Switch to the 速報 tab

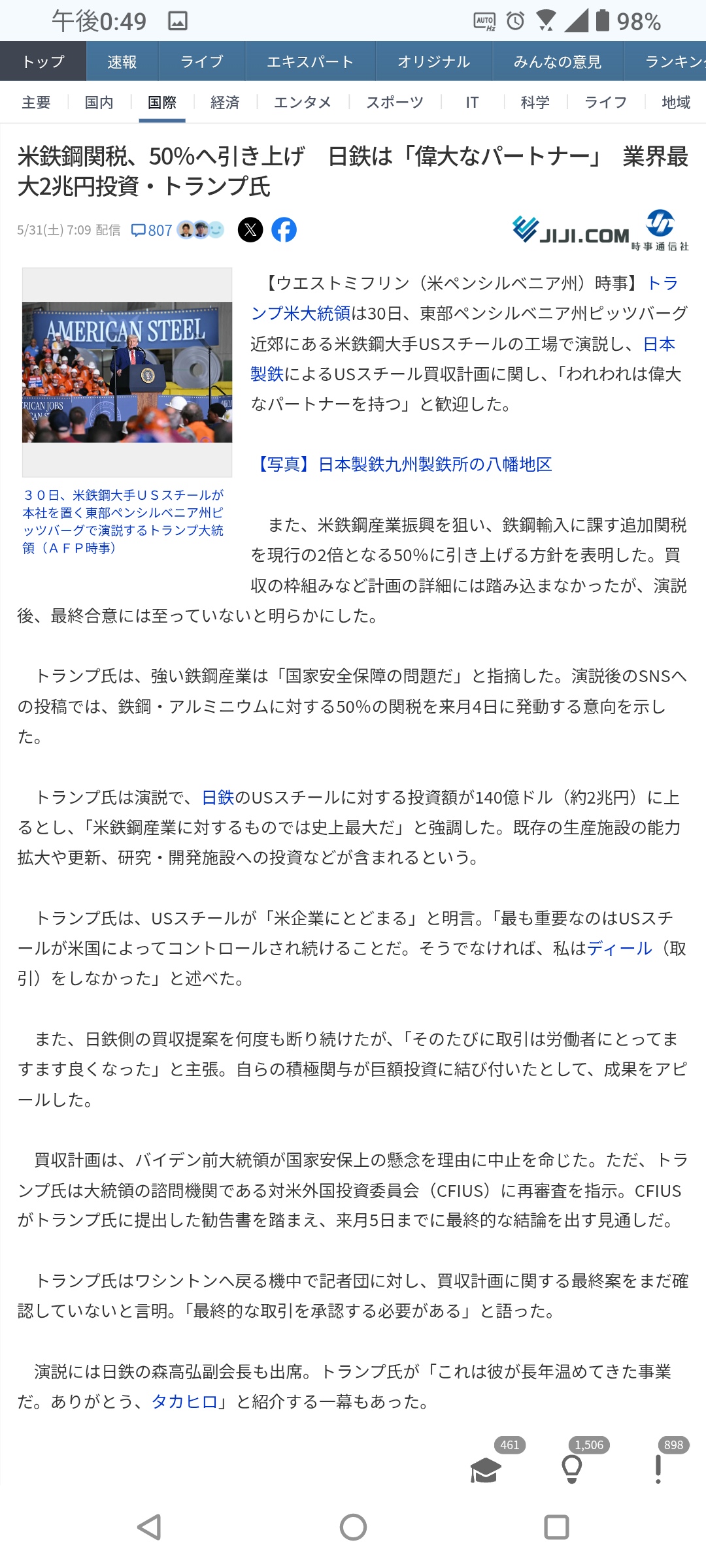[122, 61]
